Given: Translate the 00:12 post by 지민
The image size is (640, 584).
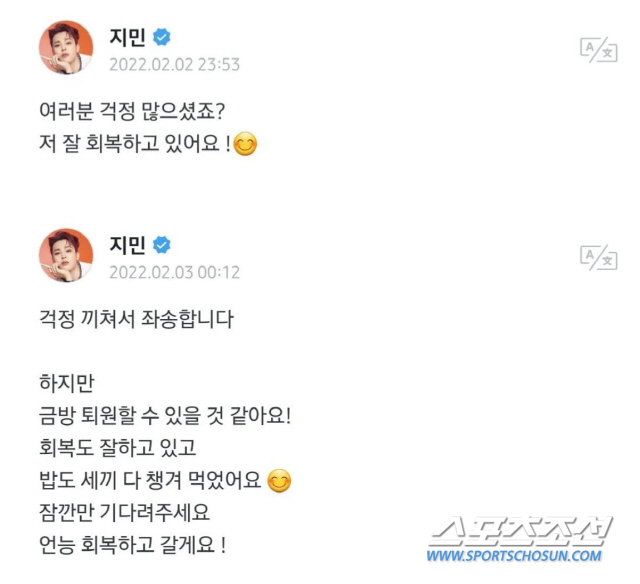Looking at the screenshot, I should (x=598, y=257).
